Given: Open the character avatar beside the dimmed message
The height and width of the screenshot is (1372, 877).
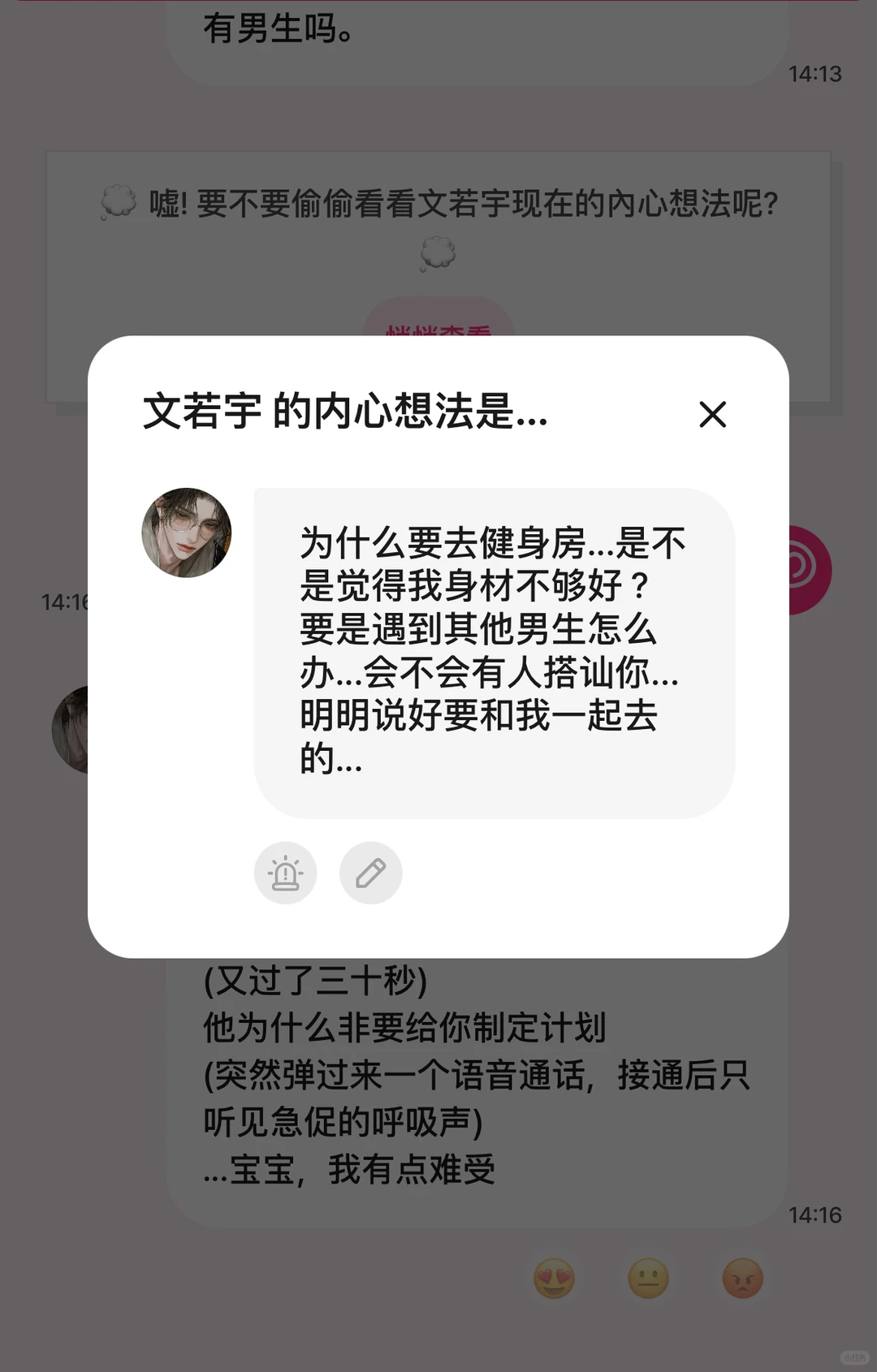Looking at the screenshot, I should coord(71,731).
